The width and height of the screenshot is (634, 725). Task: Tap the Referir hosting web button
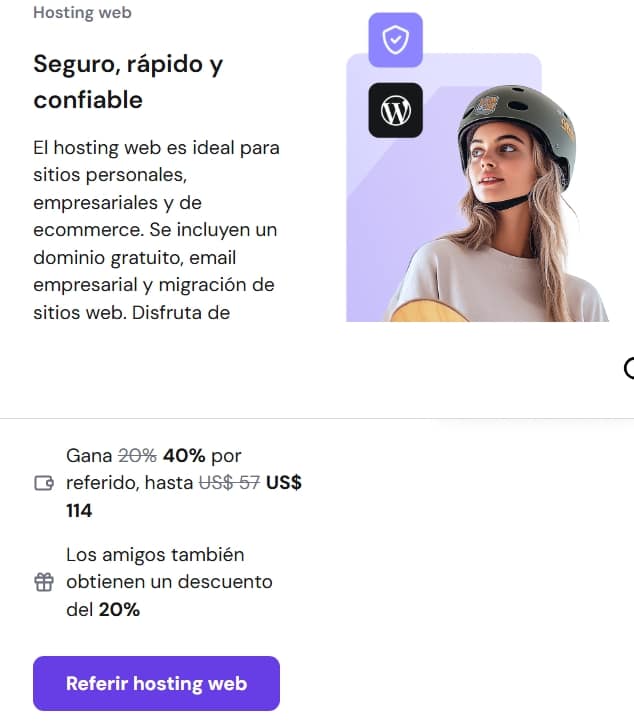pyautogui.click(x=156, y=684)
